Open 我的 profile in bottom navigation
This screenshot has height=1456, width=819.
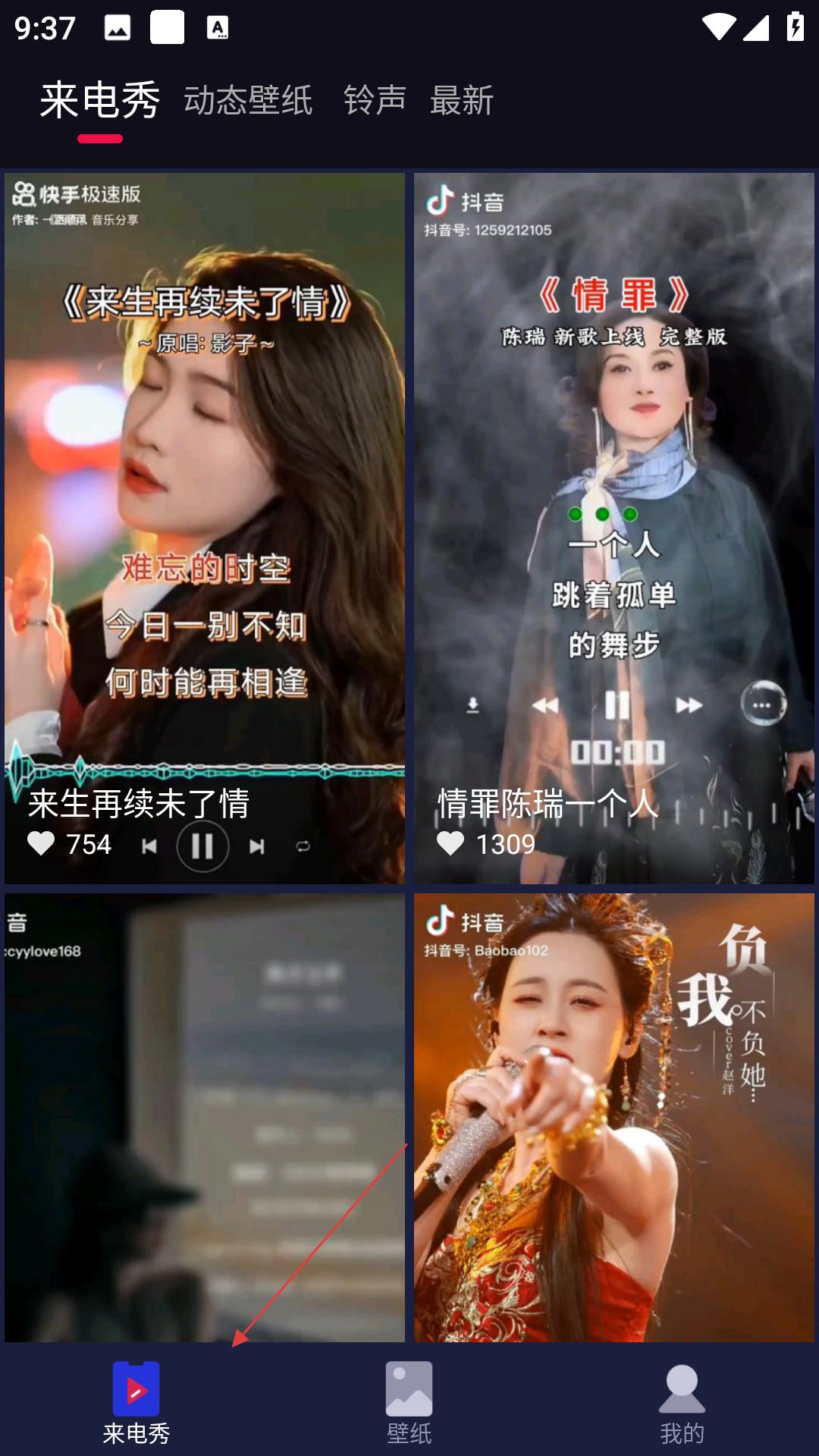[682, 1403]
